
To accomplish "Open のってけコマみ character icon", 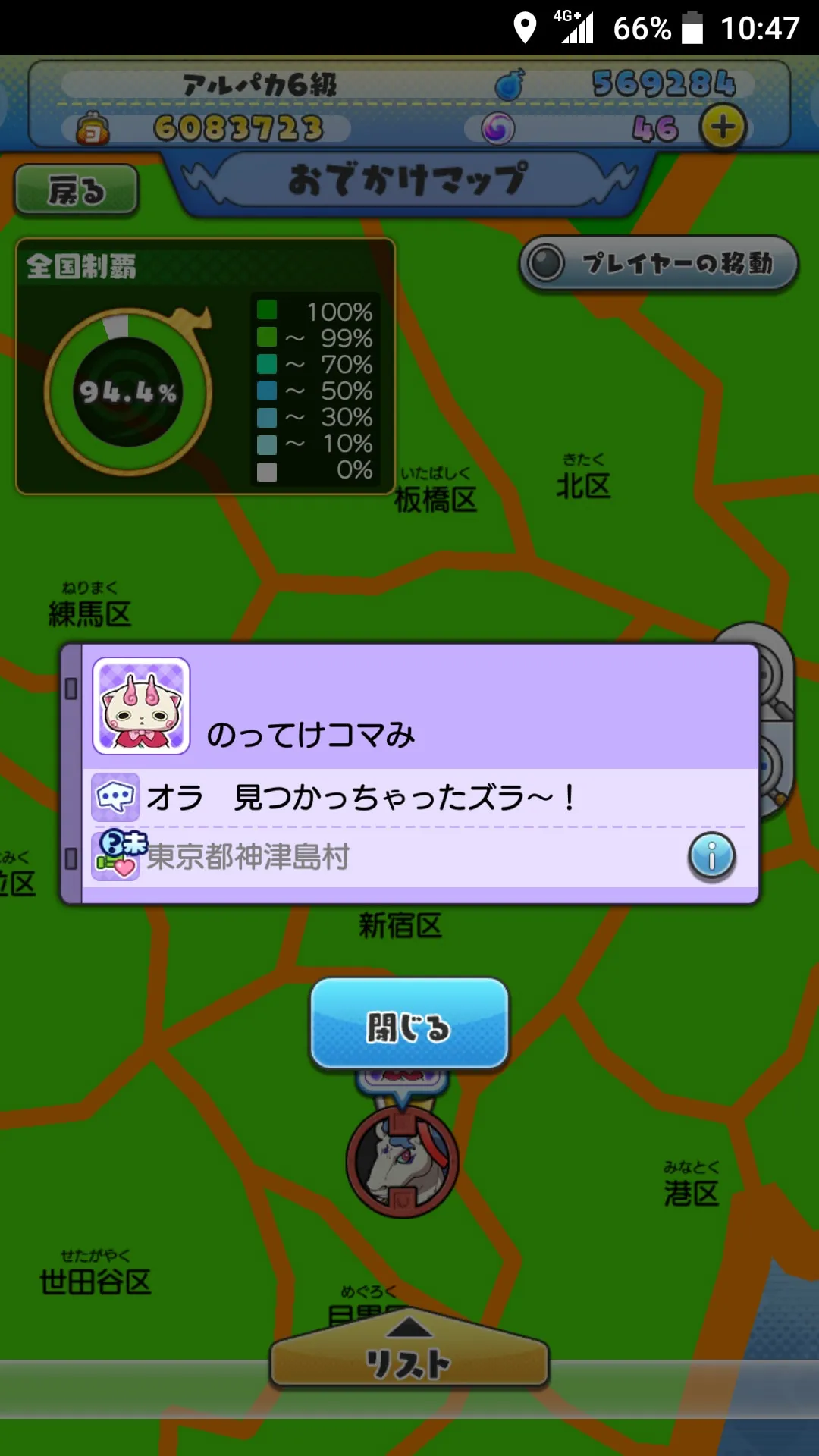I will [141, 706].
